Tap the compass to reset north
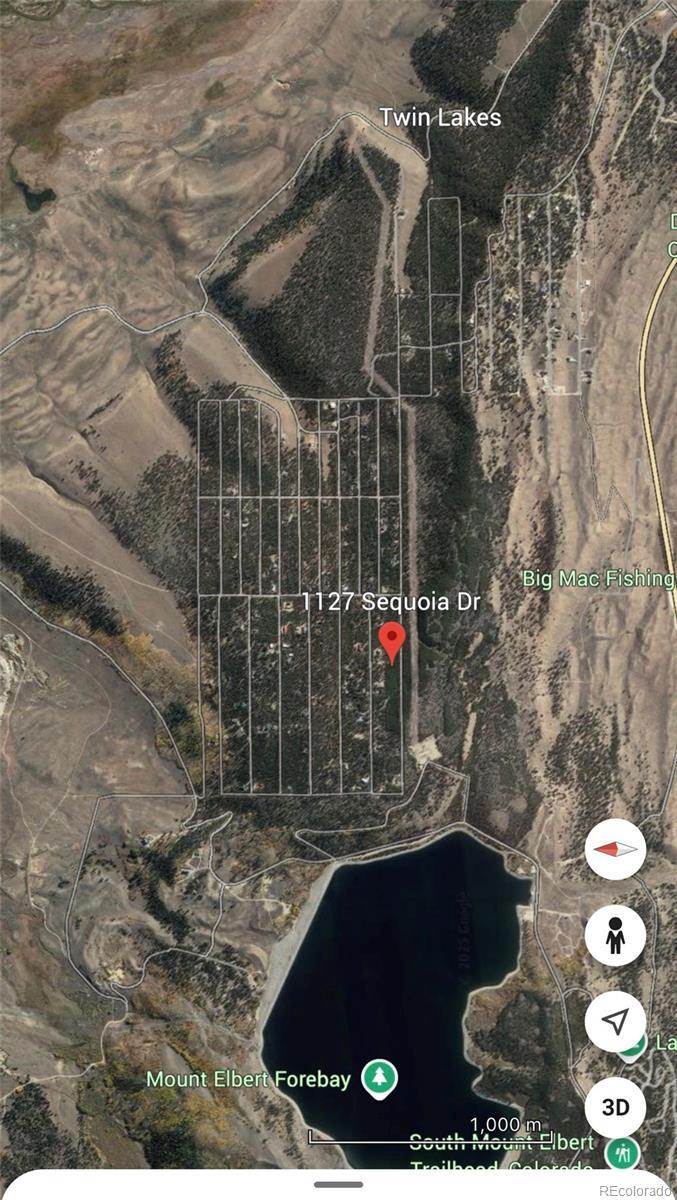Screen dimensions: 677x1200 [615, 849]
